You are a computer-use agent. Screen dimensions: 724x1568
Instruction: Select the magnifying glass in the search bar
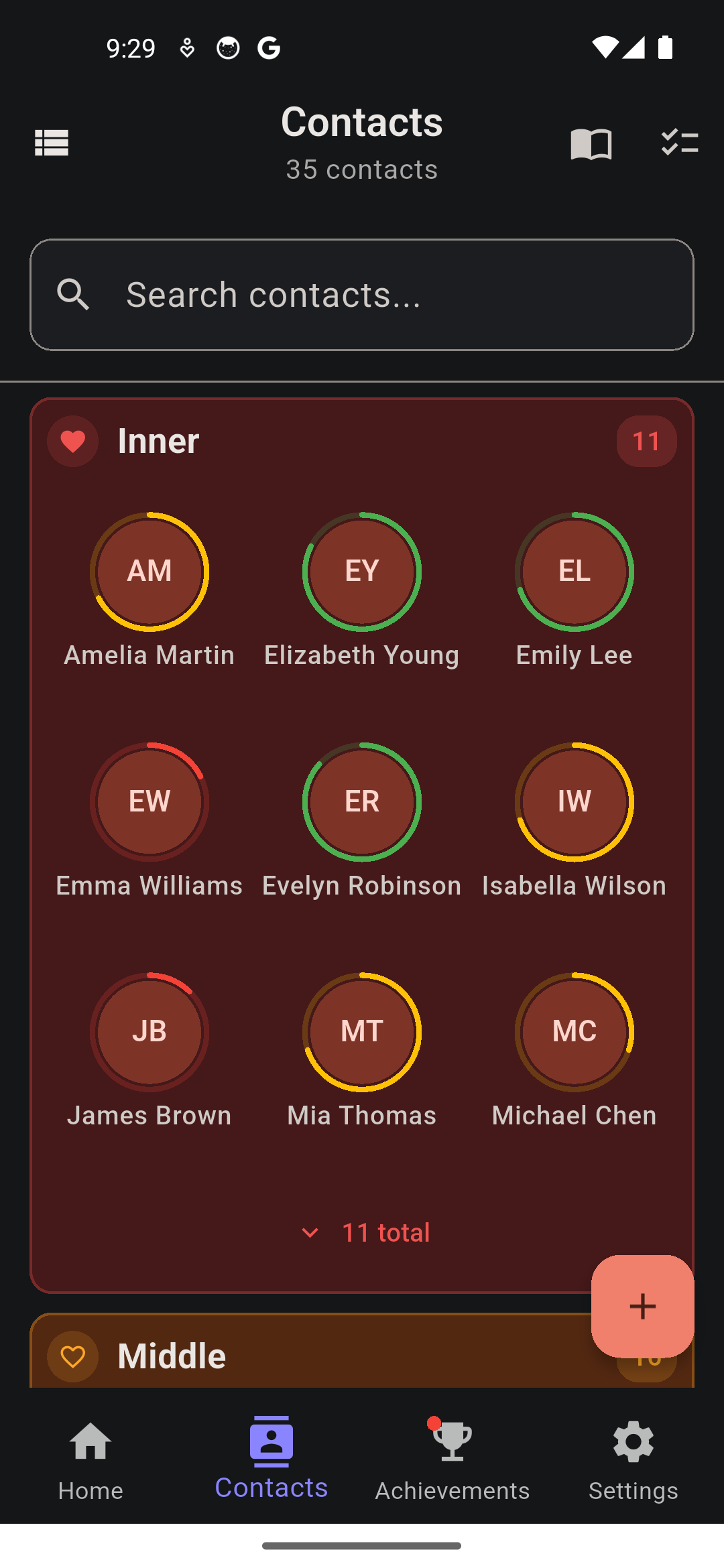74,294
